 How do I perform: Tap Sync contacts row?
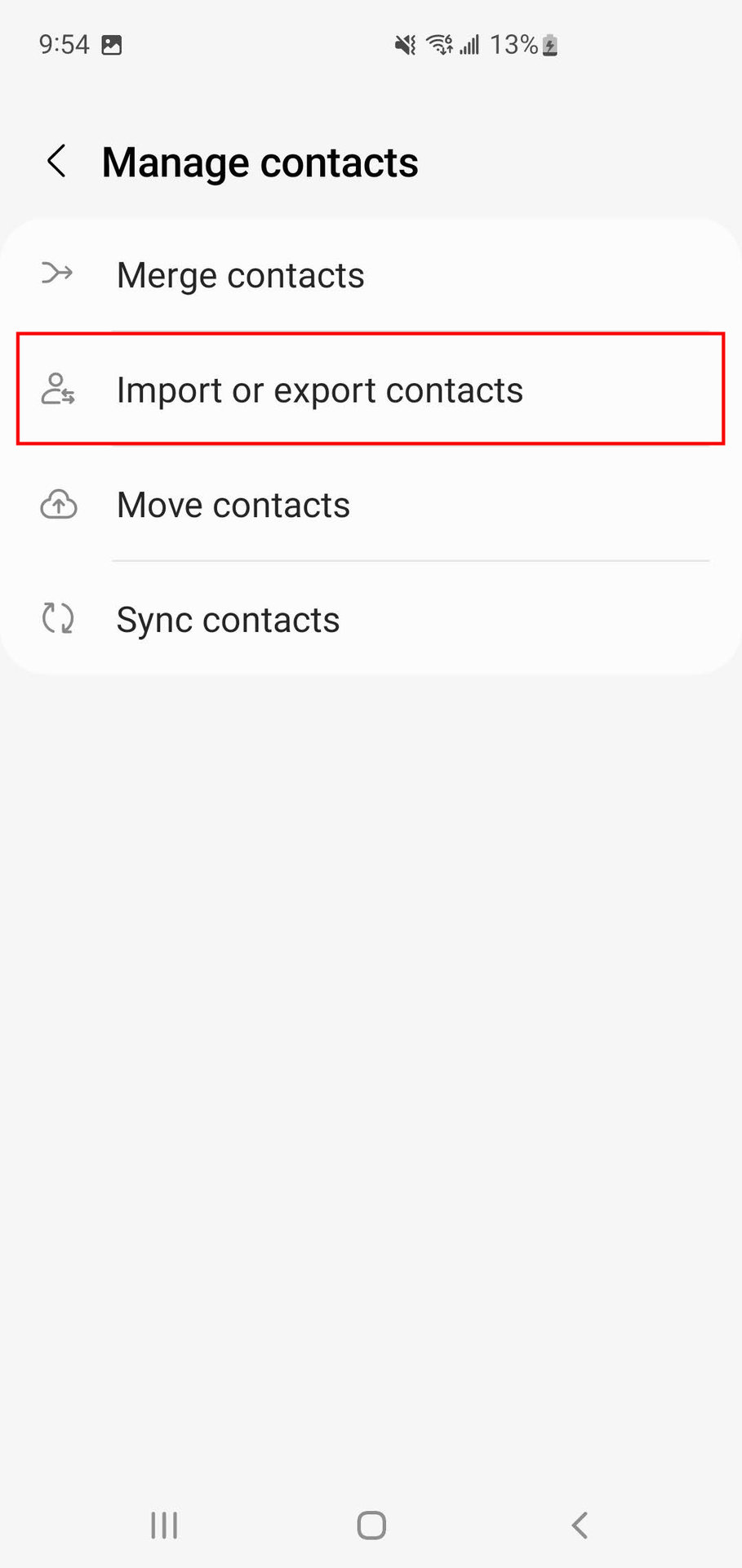228,620
